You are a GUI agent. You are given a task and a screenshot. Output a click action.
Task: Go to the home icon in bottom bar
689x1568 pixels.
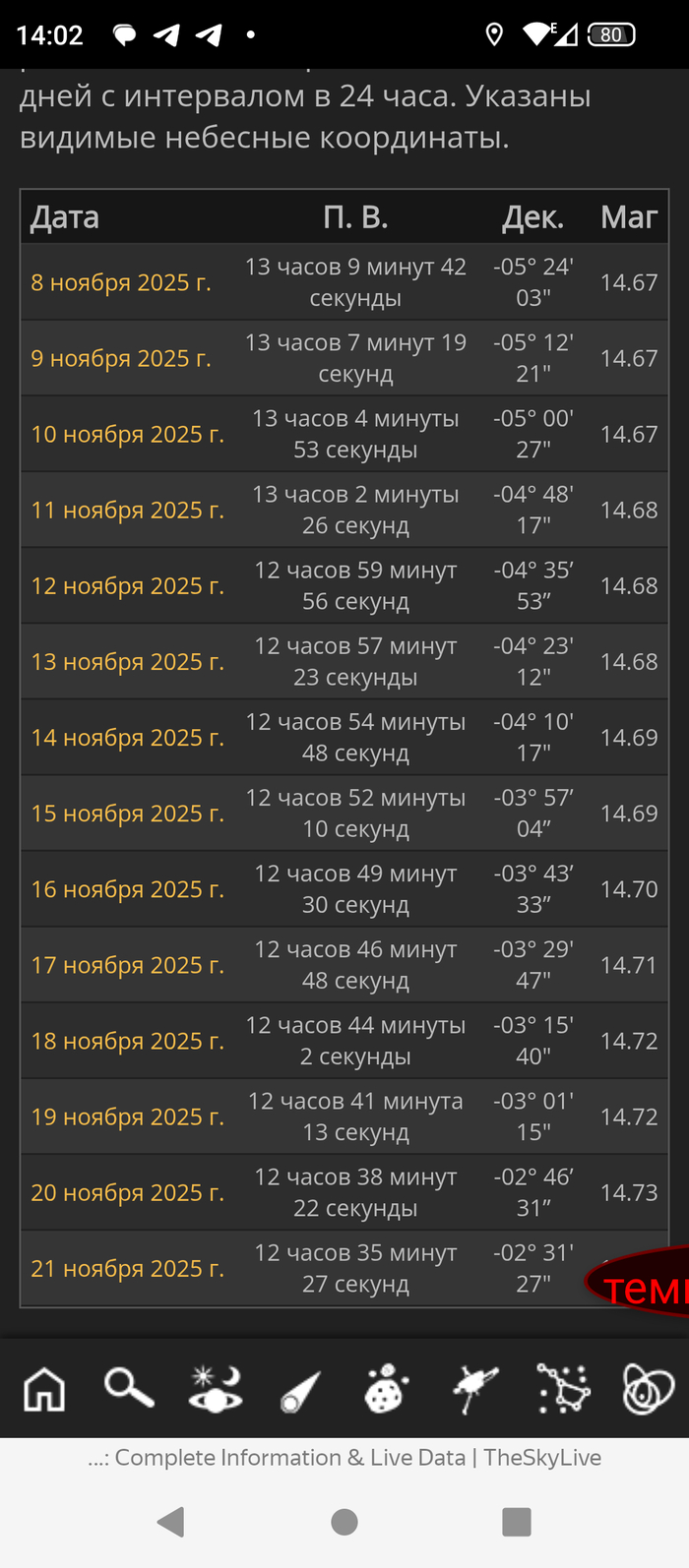click(x=44, y=1389)
